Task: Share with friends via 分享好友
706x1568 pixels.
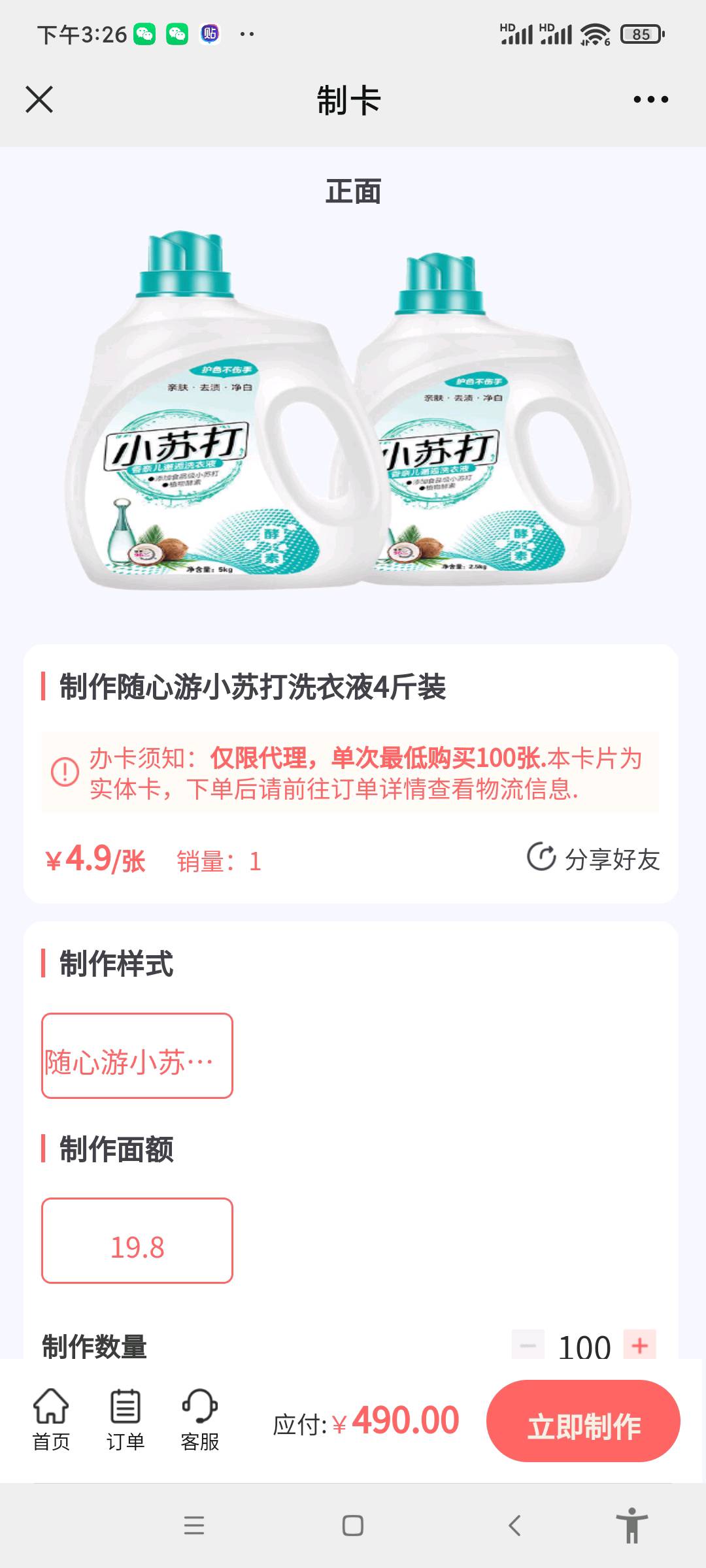Action: [594, 858]
